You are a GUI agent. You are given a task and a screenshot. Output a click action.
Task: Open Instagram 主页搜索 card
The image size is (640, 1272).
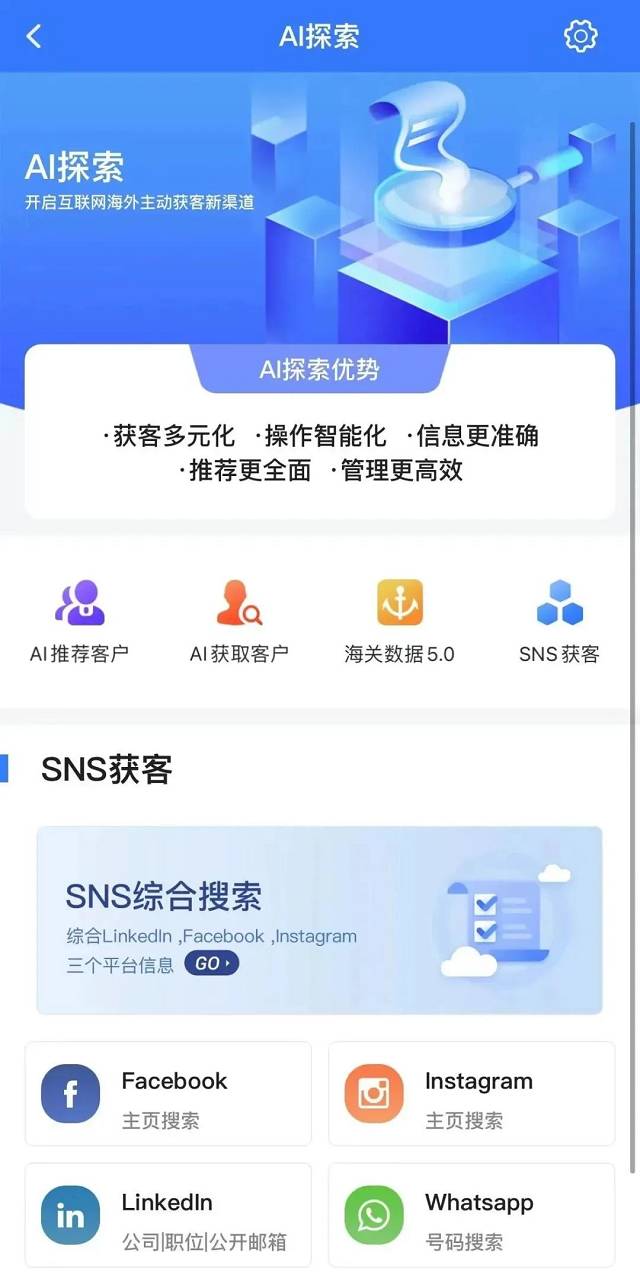471,1094
